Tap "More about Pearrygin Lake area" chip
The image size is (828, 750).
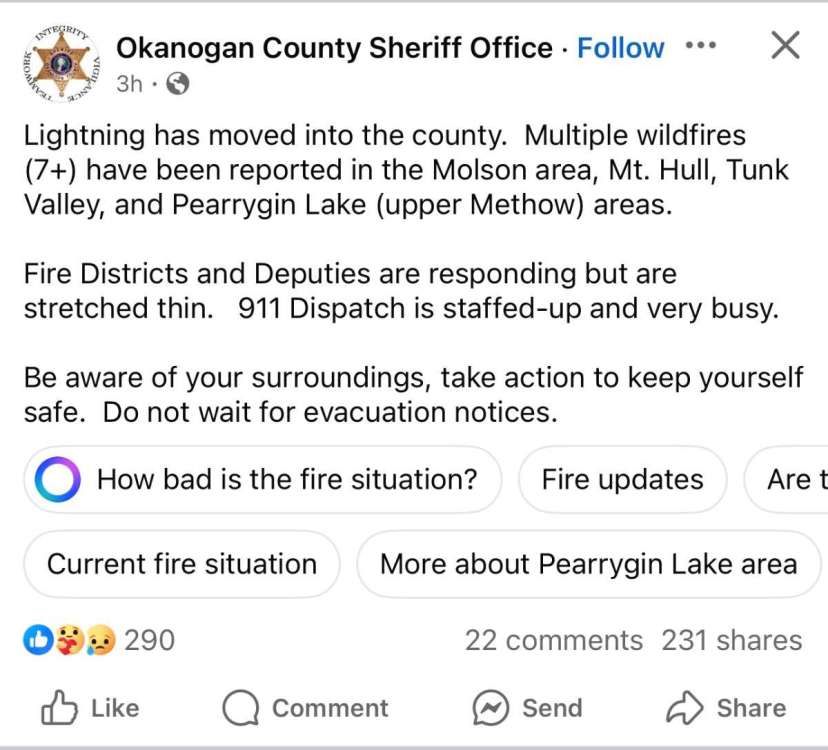pyautogui.click(x=588, y=564)
